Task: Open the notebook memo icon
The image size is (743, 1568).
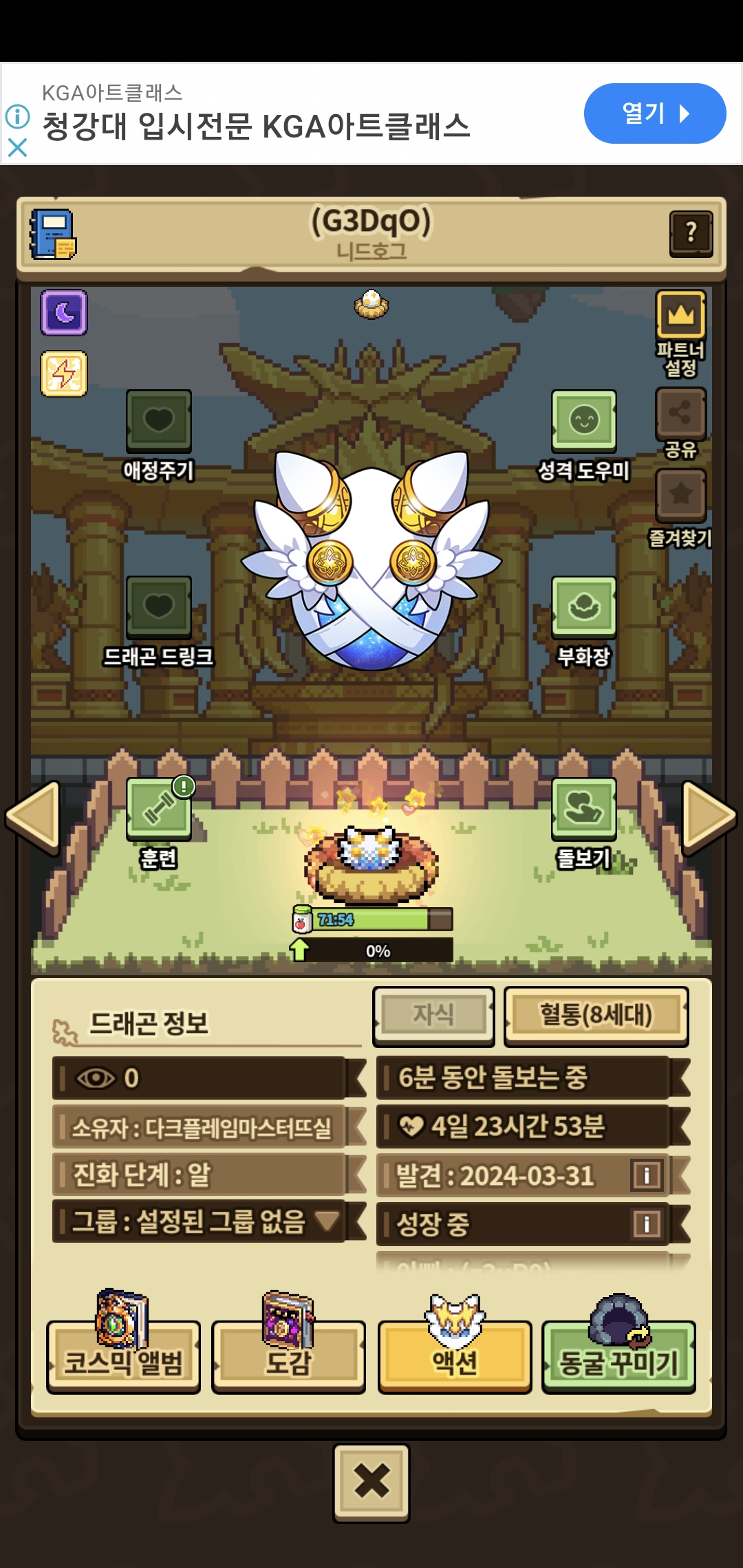Action: click(x=52, y=235)
